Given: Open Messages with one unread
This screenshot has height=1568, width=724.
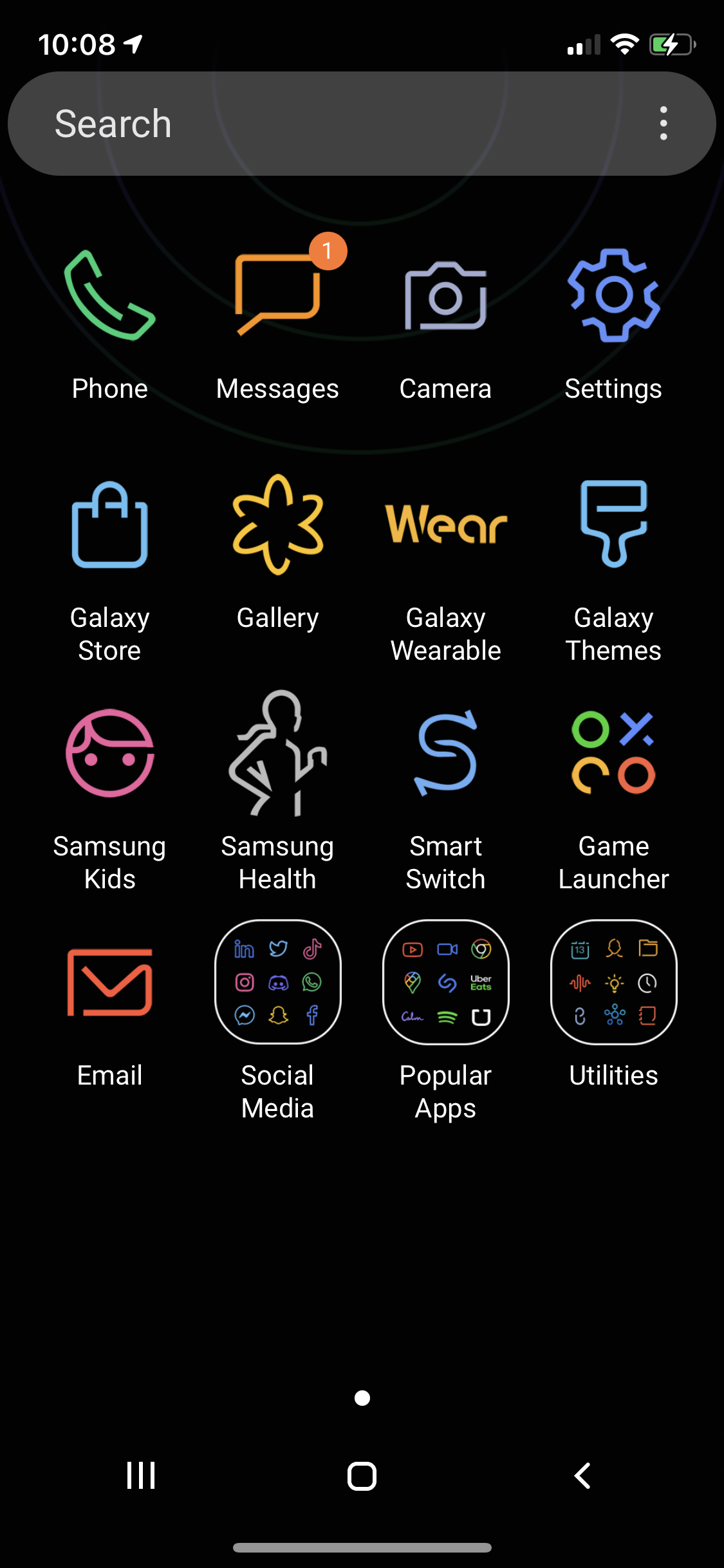Looking at the screenshot, I should click(x=278, y=296).
